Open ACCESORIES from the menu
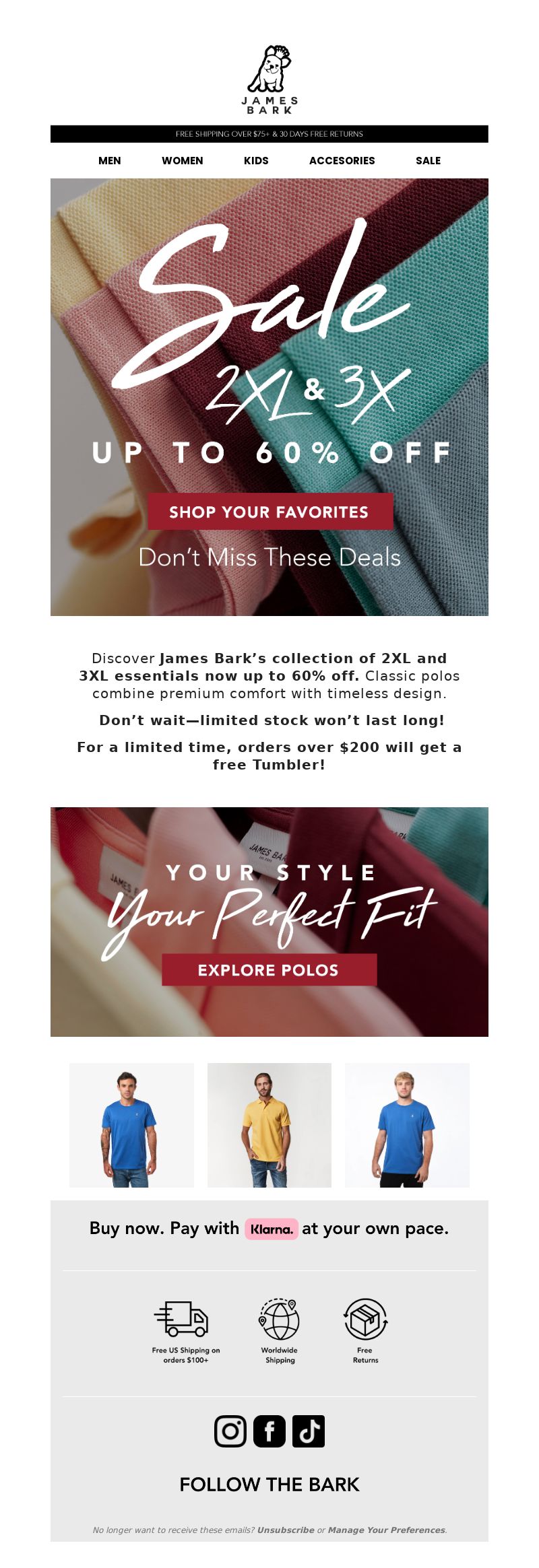539x1568 pixels. click(x=342, y=160)
